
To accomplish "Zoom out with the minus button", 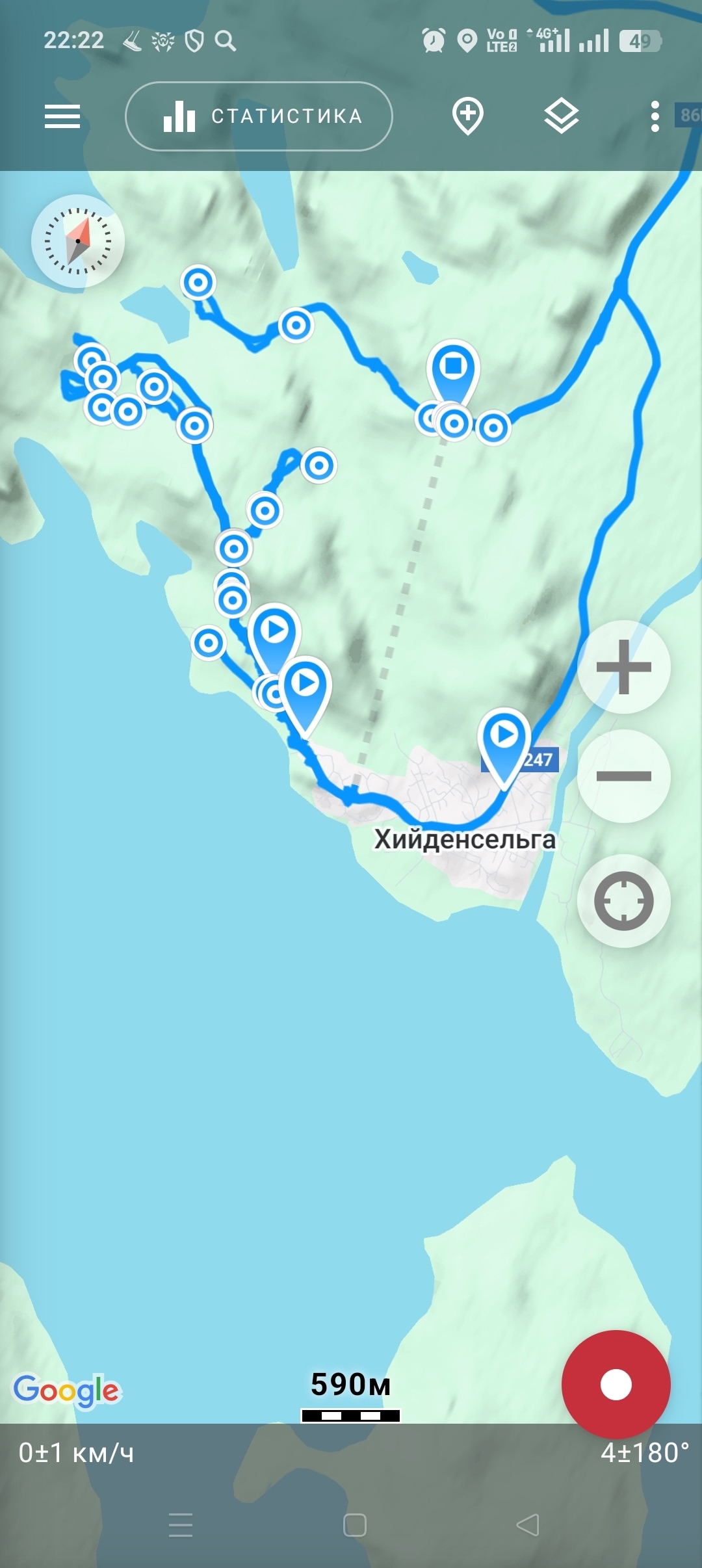I will [624, 776].
